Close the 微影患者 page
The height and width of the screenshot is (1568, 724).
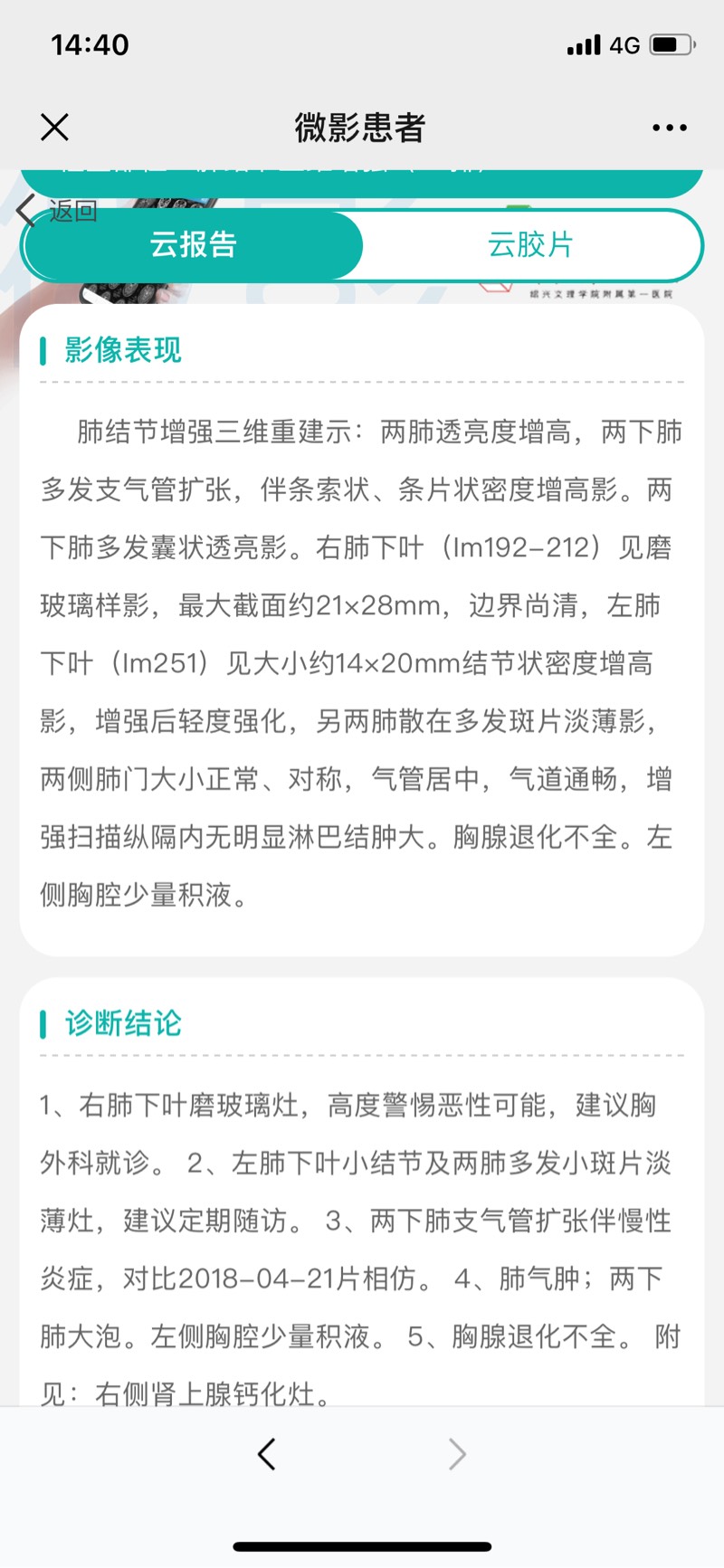point(55,128)
